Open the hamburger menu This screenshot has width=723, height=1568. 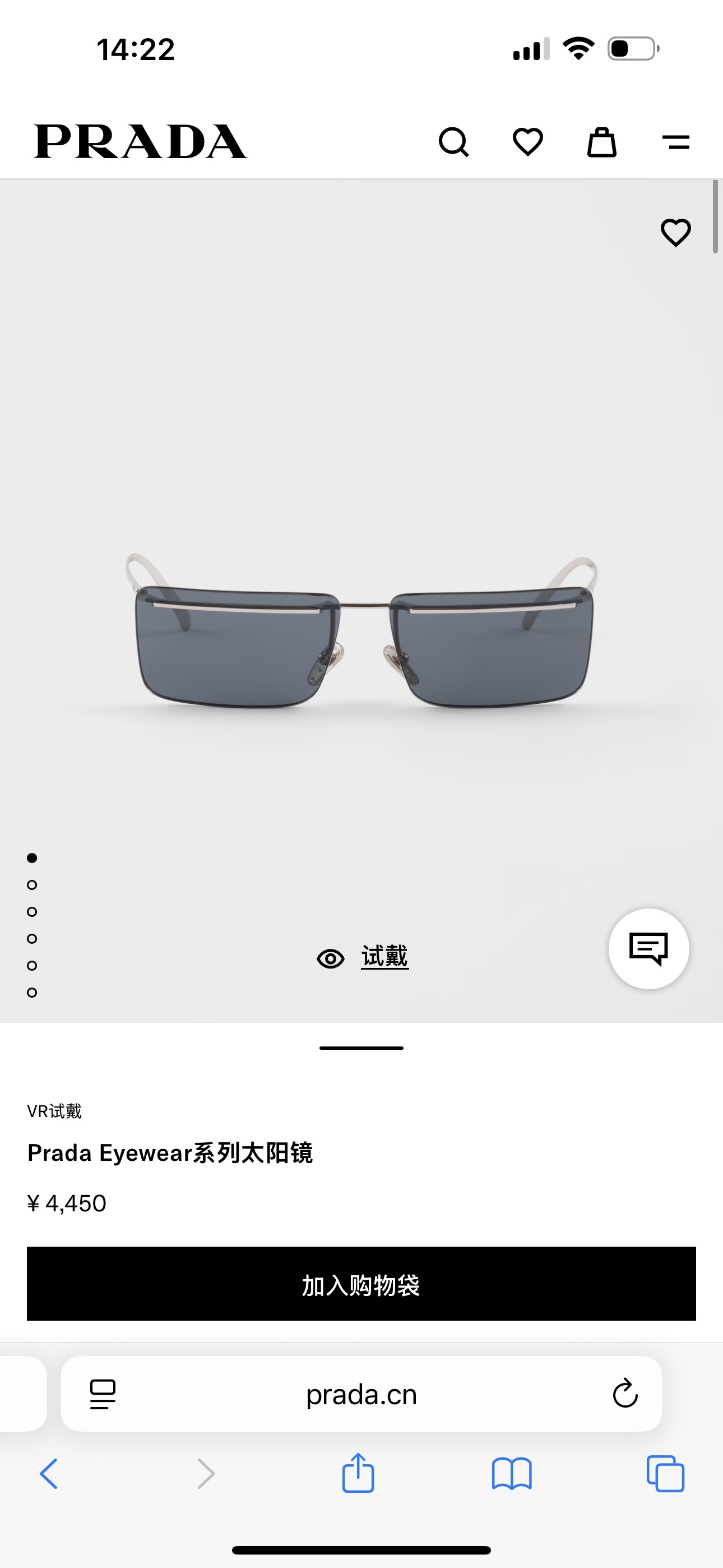tap(675, 142)
